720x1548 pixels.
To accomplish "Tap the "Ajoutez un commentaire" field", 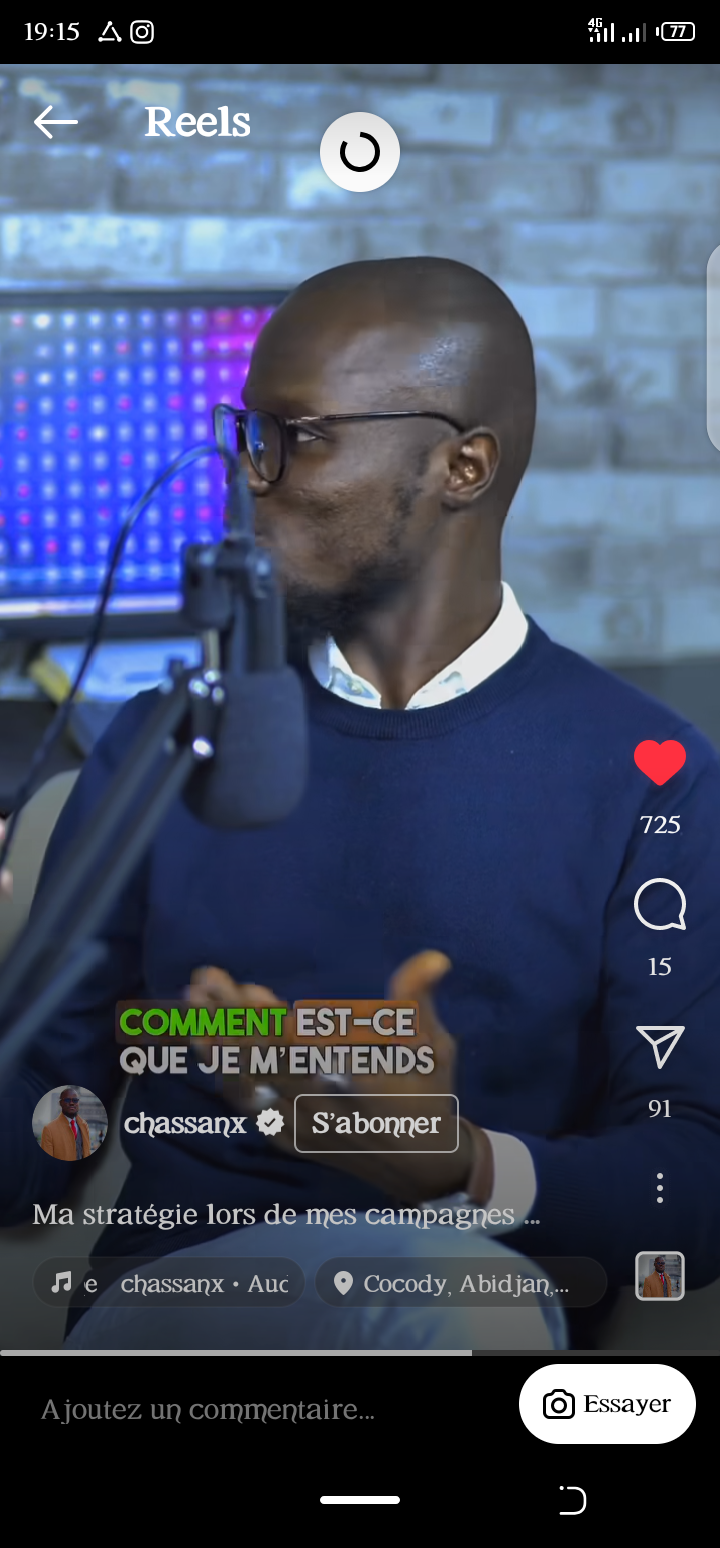I will click(x=208, y=1409).
